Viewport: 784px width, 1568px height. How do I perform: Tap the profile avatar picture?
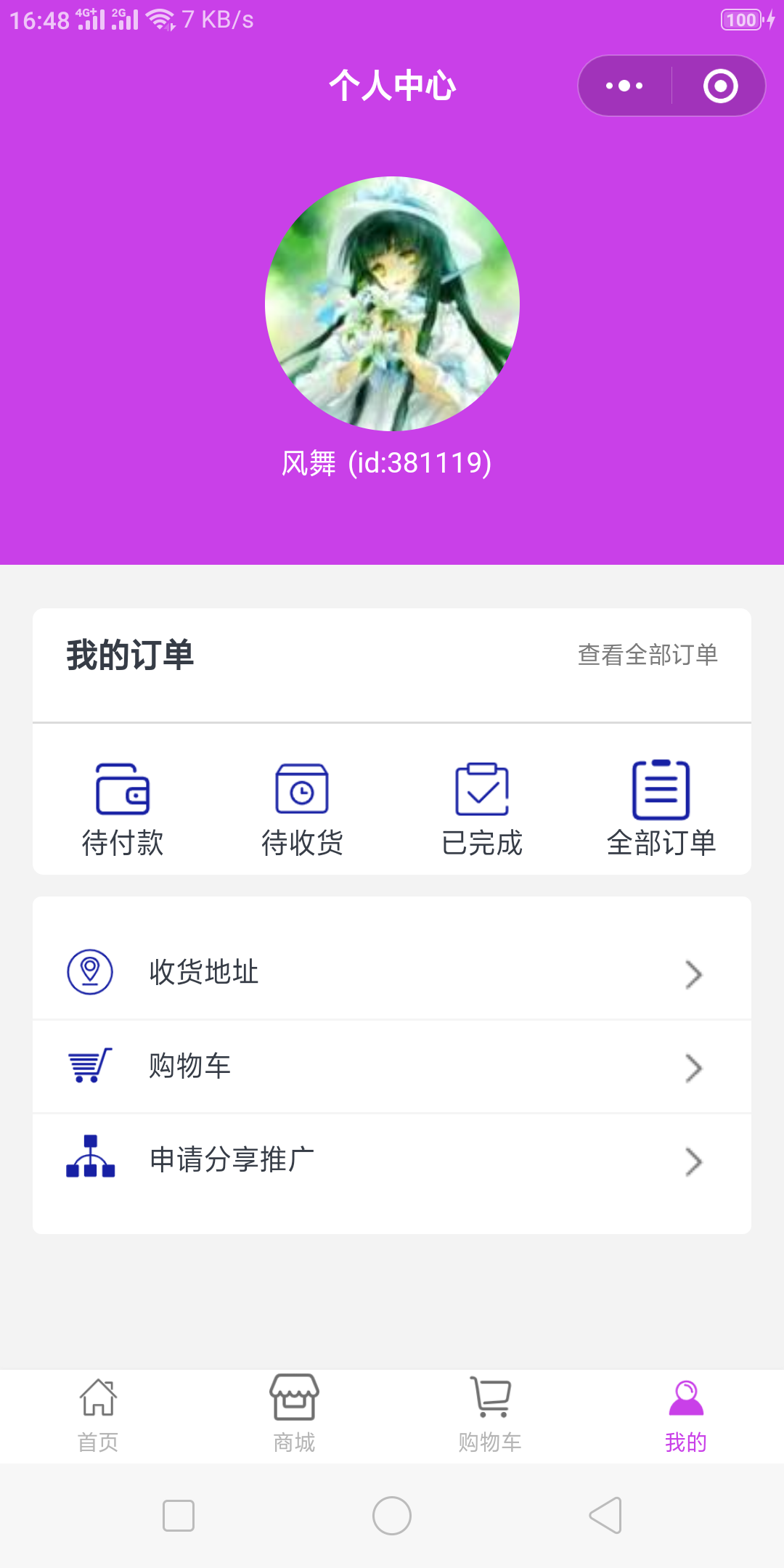[x=392, y=303]
